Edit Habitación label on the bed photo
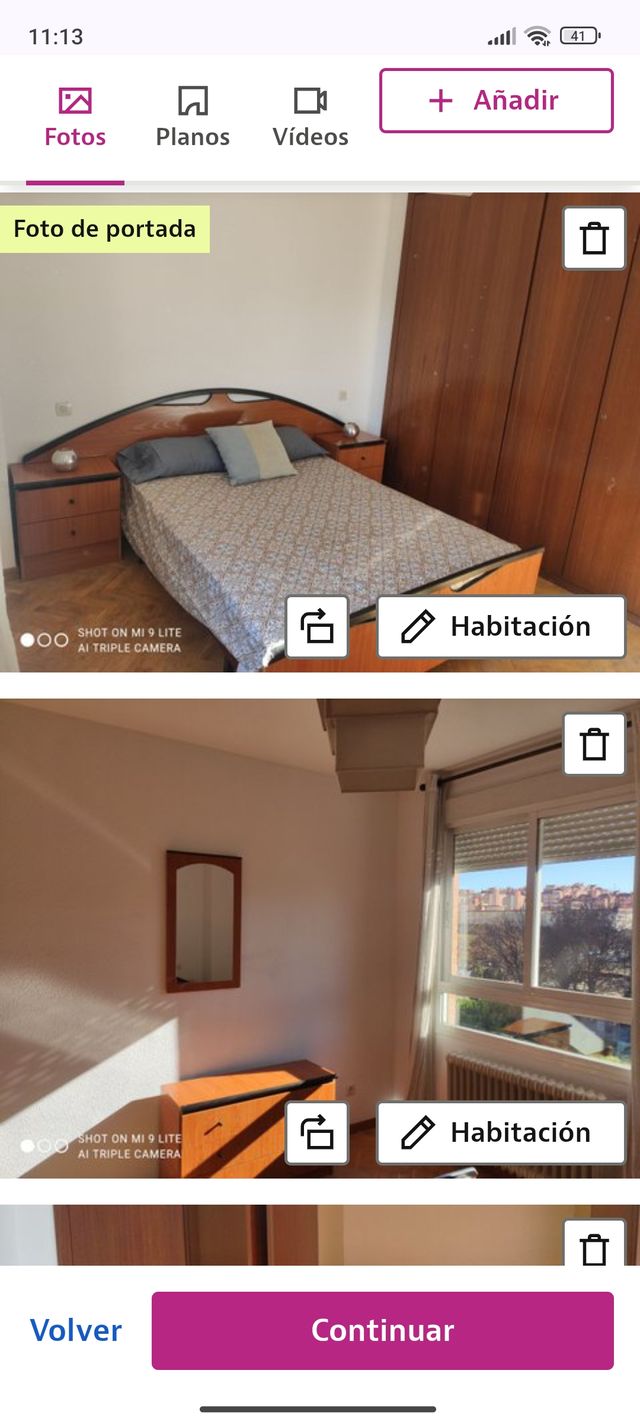Image resolution: width=640 pixels, height=1422 pixels. pos(501,627)
